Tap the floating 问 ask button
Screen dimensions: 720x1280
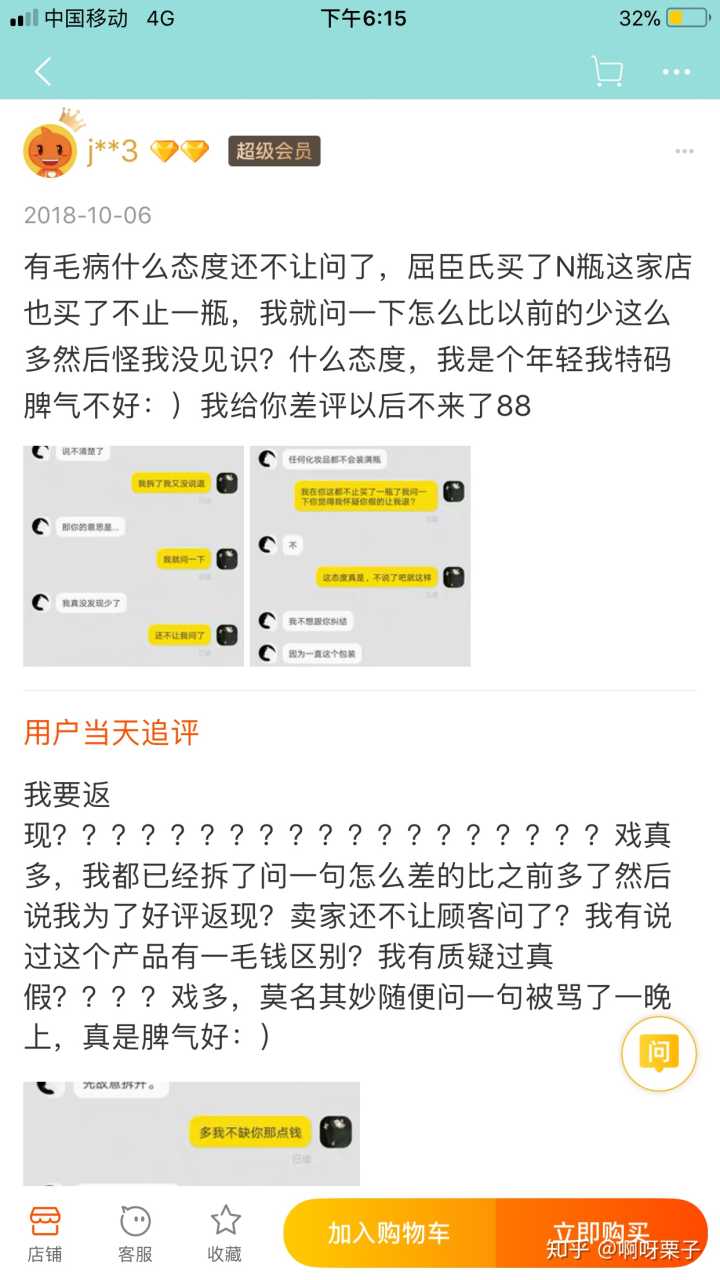point(658,1053)
